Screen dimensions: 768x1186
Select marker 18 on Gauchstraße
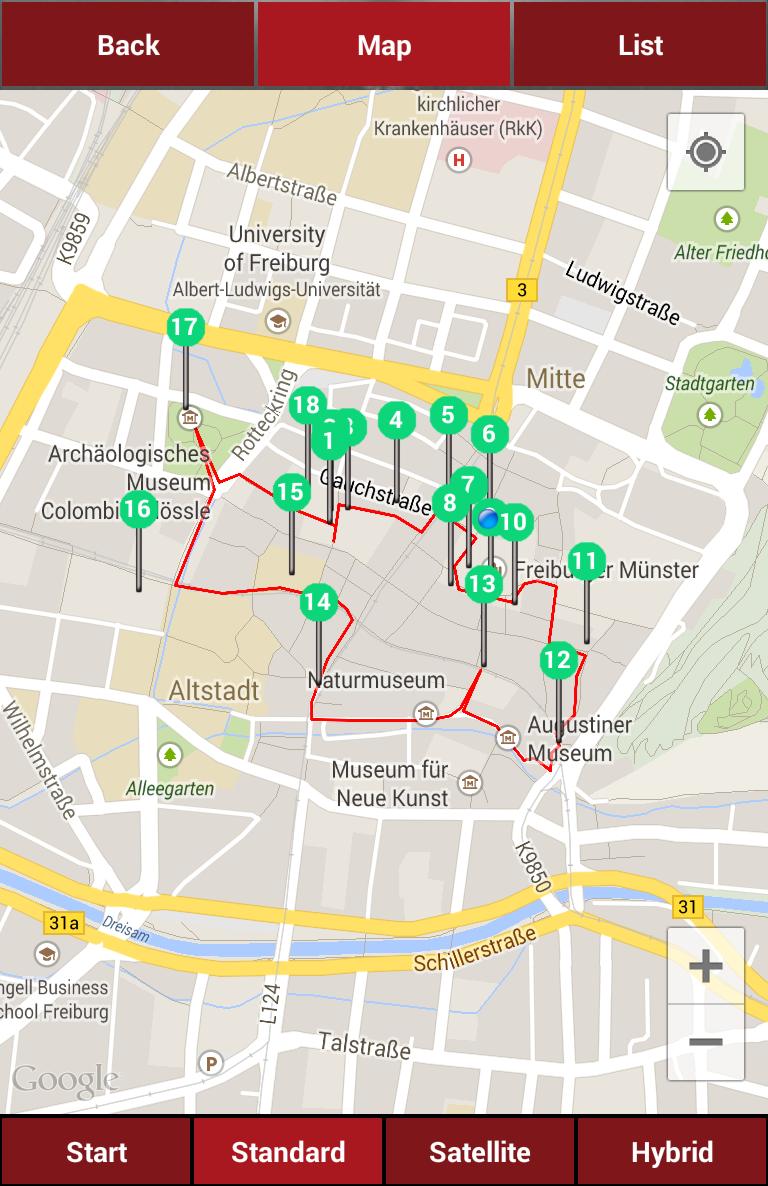307,406
